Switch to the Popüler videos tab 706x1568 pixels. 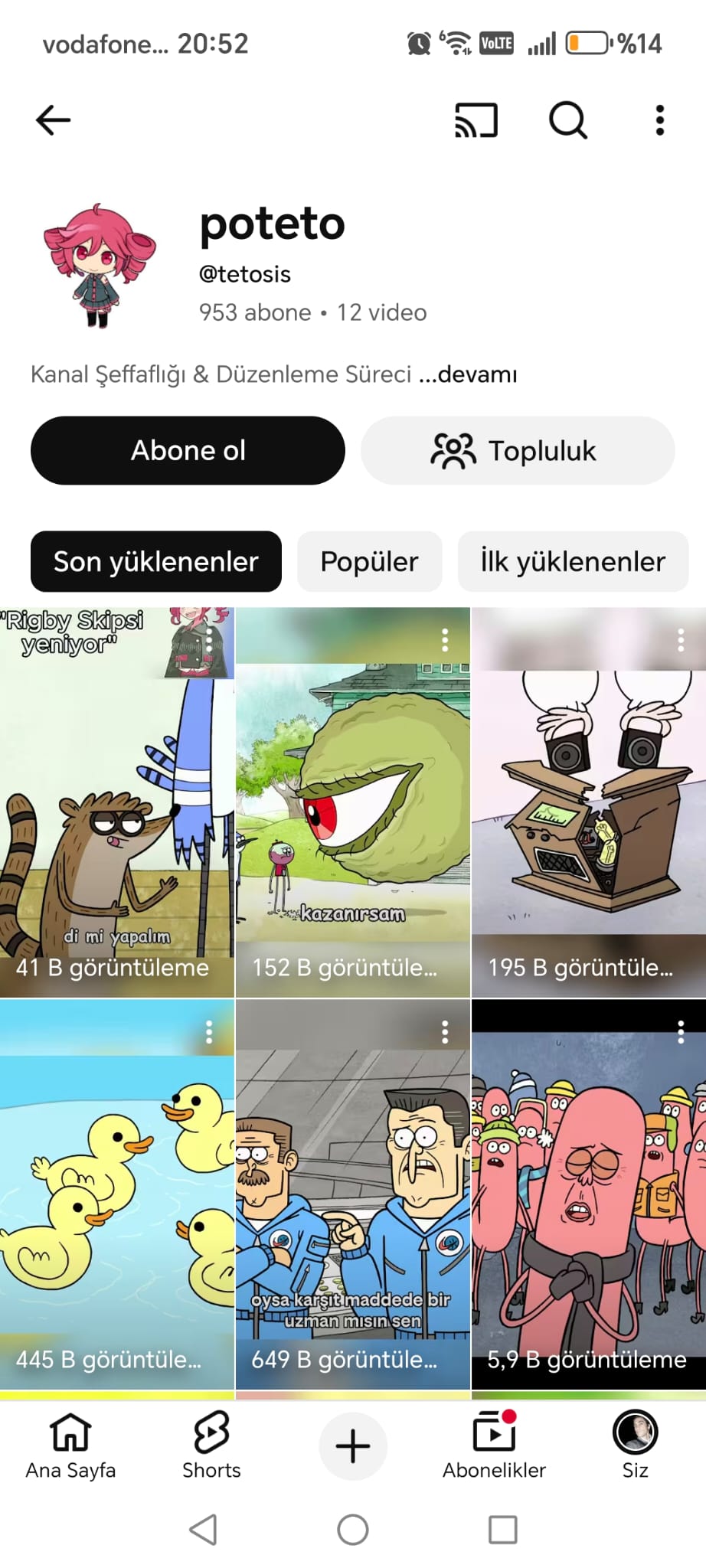pos(370,561)
